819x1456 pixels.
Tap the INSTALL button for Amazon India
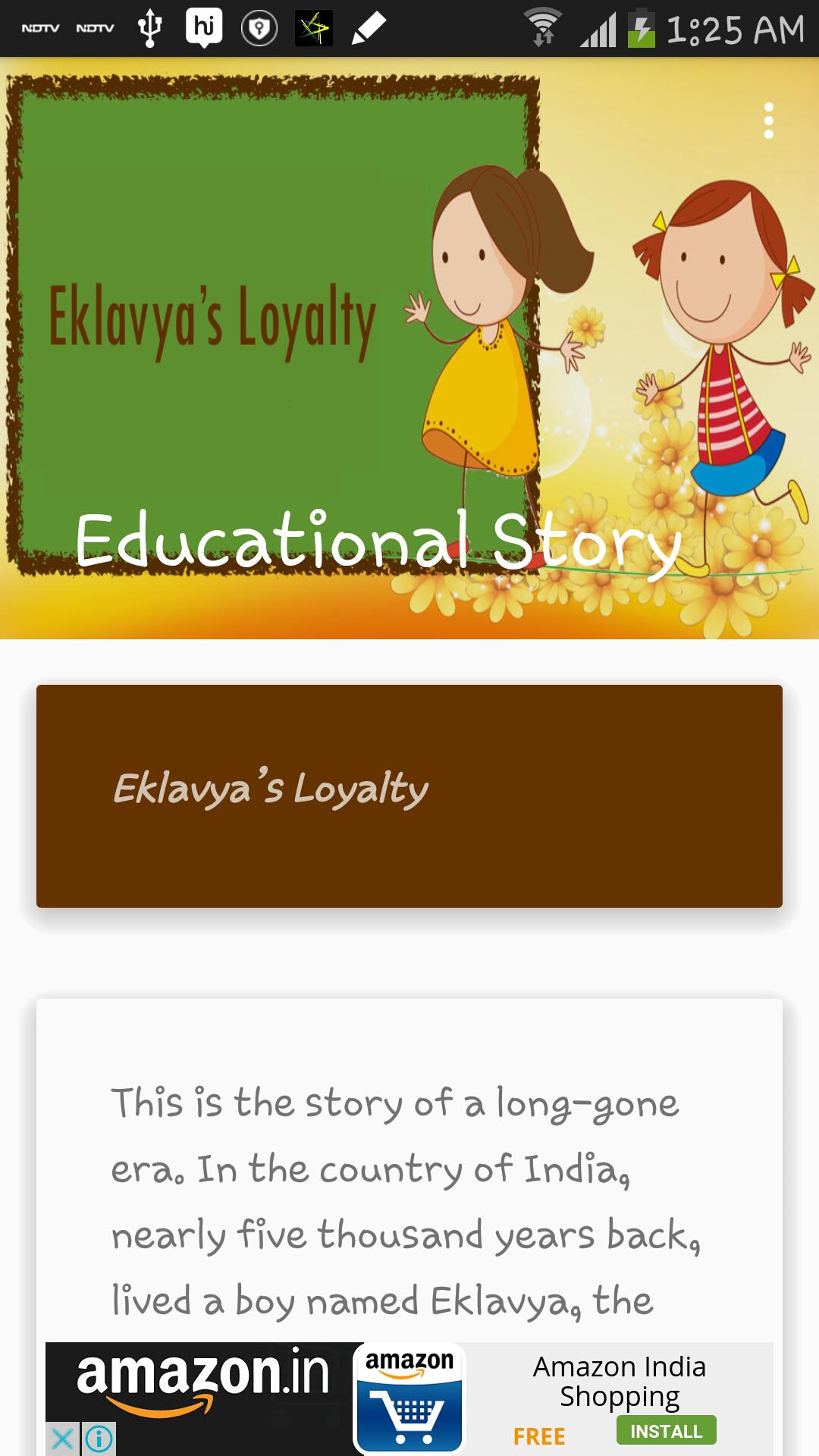(666, 1429)
